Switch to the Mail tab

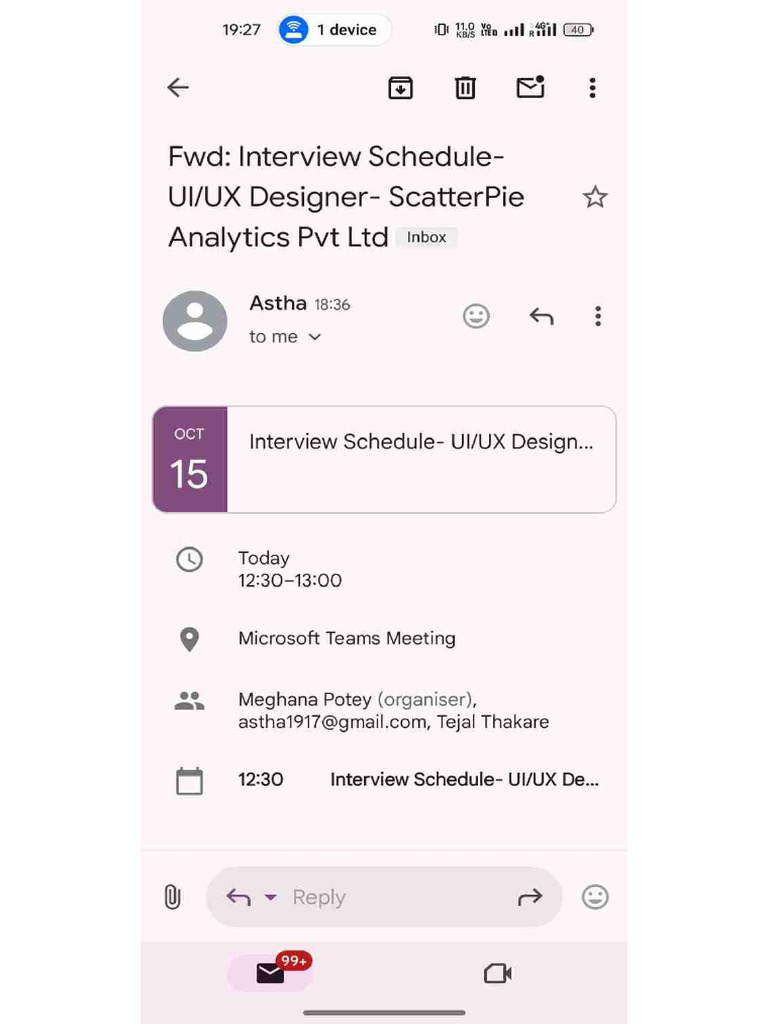coord(270,973)
